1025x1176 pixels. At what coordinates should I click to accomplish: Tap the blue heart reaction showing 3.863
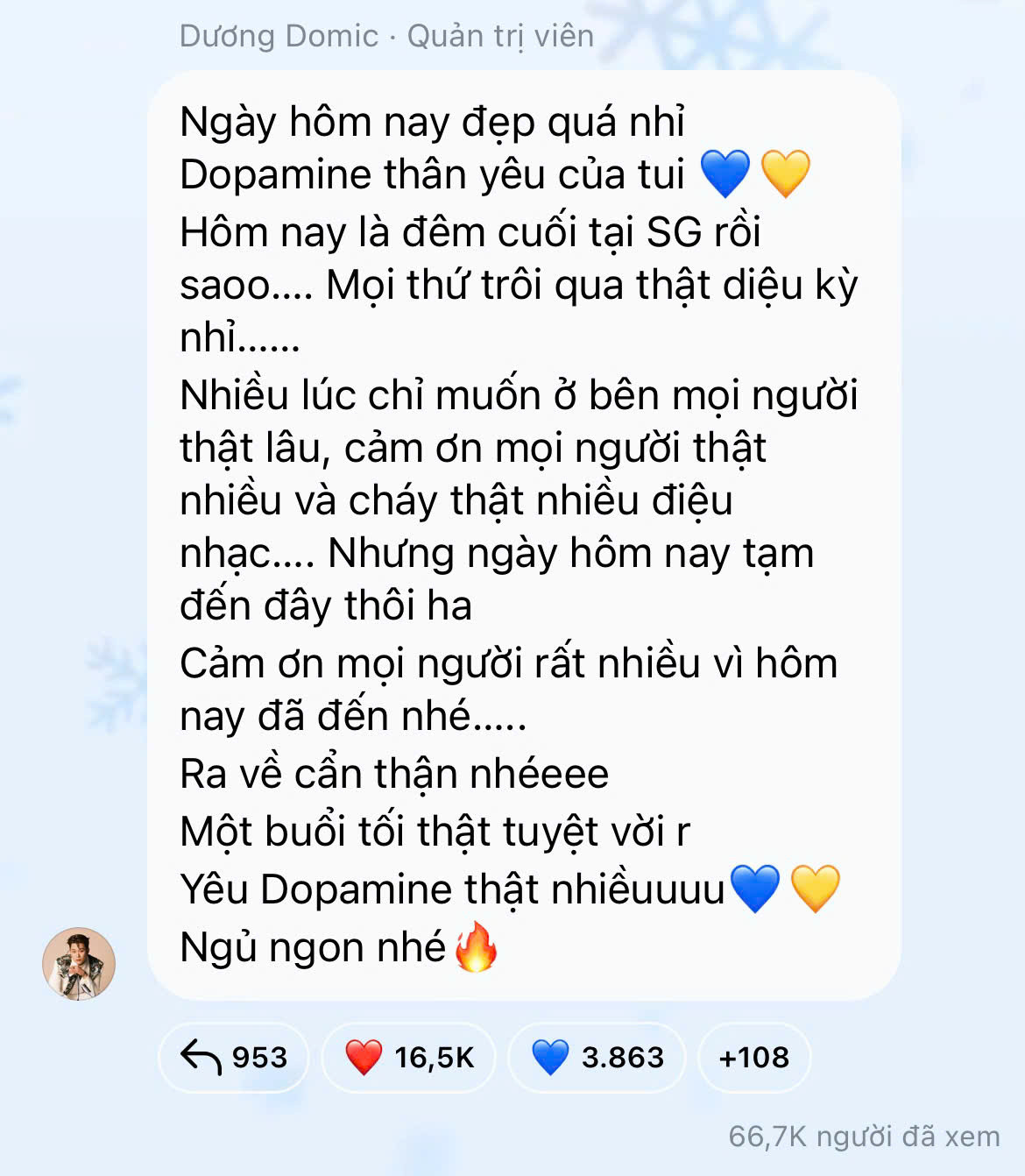pyautogui.click(x=597, y=1057)
